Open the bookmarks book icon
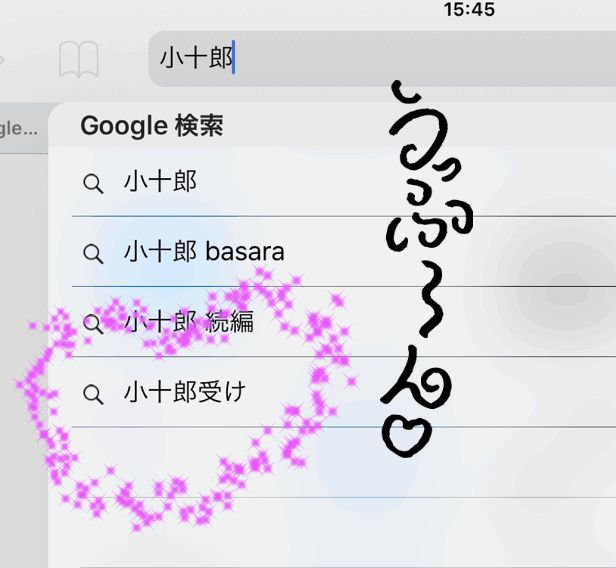Screen dimensions: 616x568 click(x=78, y=60)
